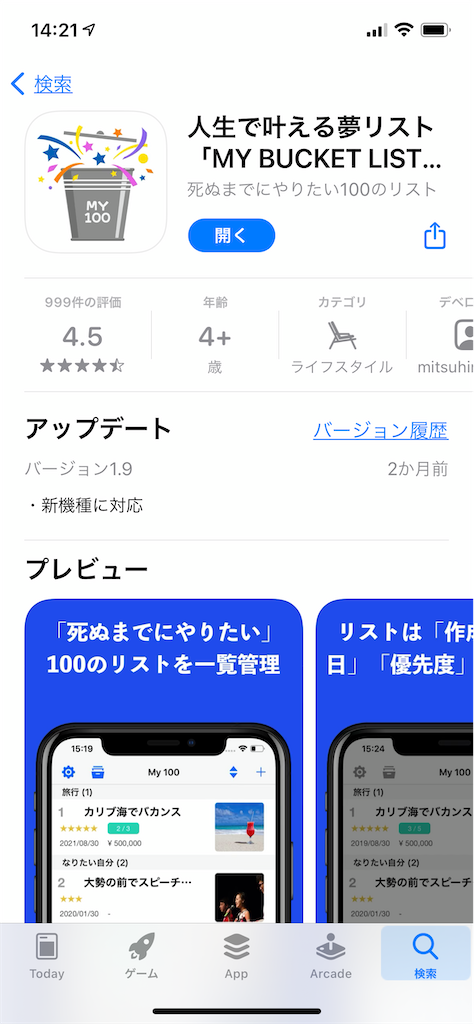474x1024 pixels.
Task: Switch to the ゲーム tab
Action: pyautogui.click(x=142, y=956)
